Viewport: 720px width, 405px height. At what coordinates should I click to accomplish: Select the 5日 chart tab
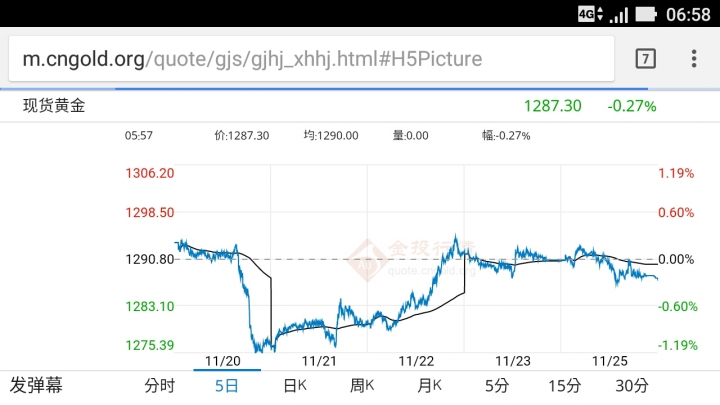tap(228, 385)
